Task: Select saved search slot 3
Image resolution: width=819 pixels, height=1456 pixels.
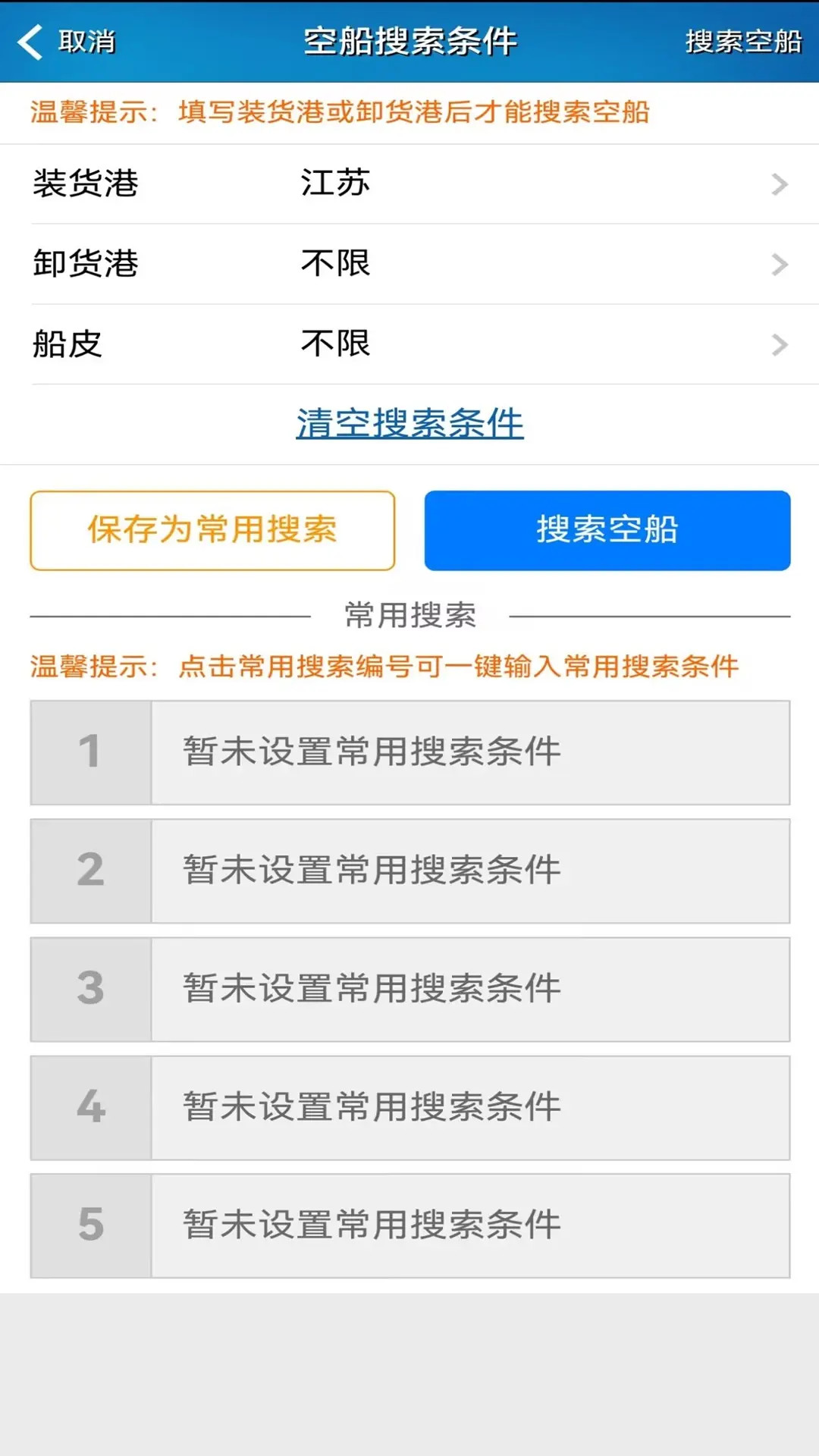Action: tap(409, 989)
